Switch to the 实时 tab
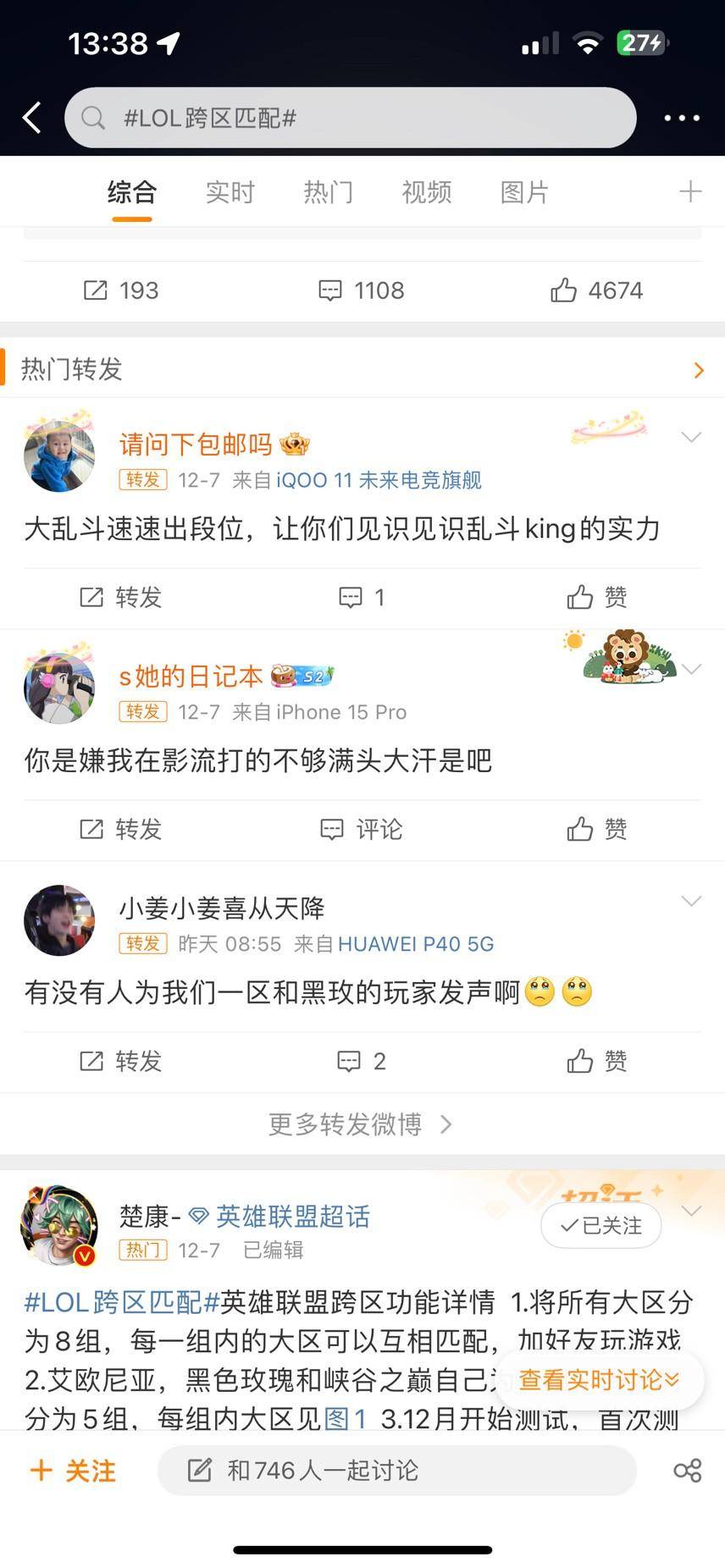Viewport: 725px width, 1568px height. click(230, 192)
